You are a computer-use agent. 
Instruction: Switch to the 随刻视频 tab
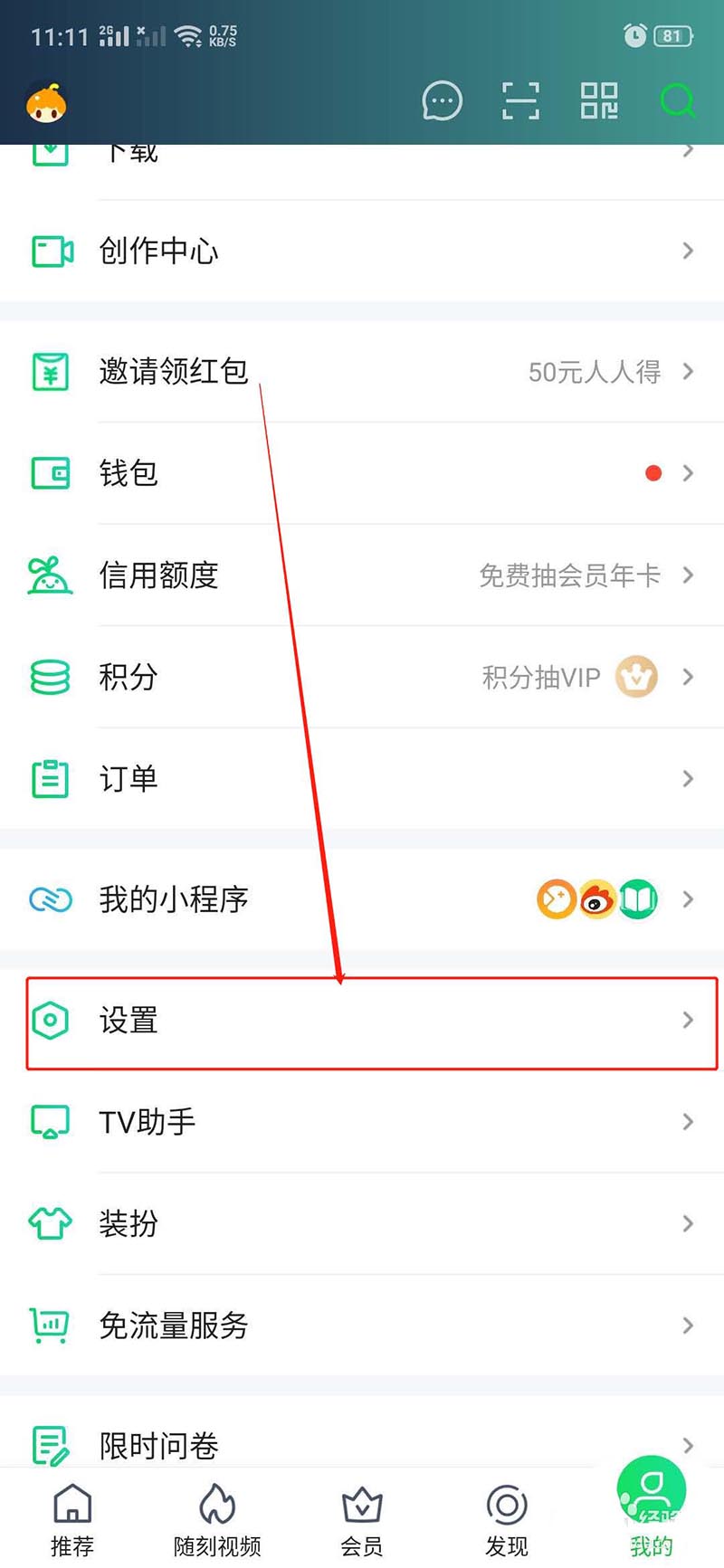pos(217,1520)
